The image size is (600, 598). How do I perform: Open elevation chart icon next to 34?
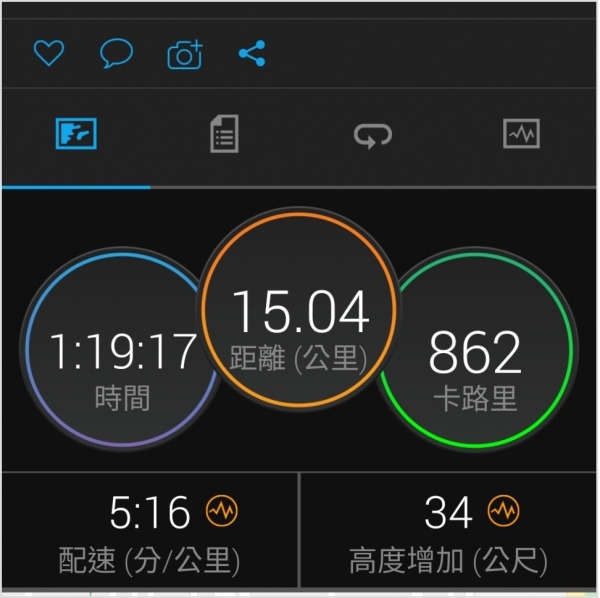tap(503, 513)
